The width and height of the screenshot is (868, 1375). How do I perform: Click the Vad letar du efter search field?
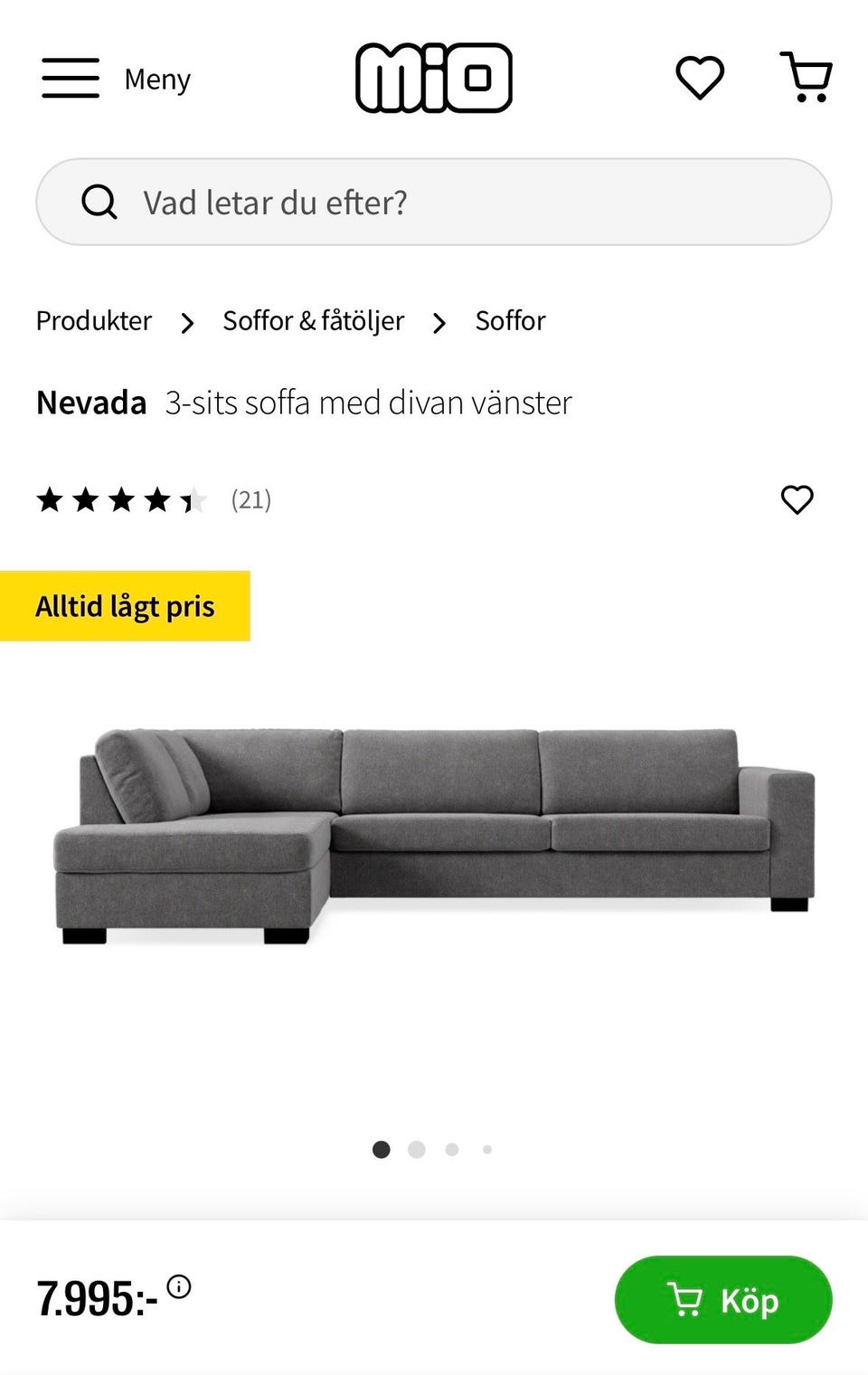tap(362, 202)
